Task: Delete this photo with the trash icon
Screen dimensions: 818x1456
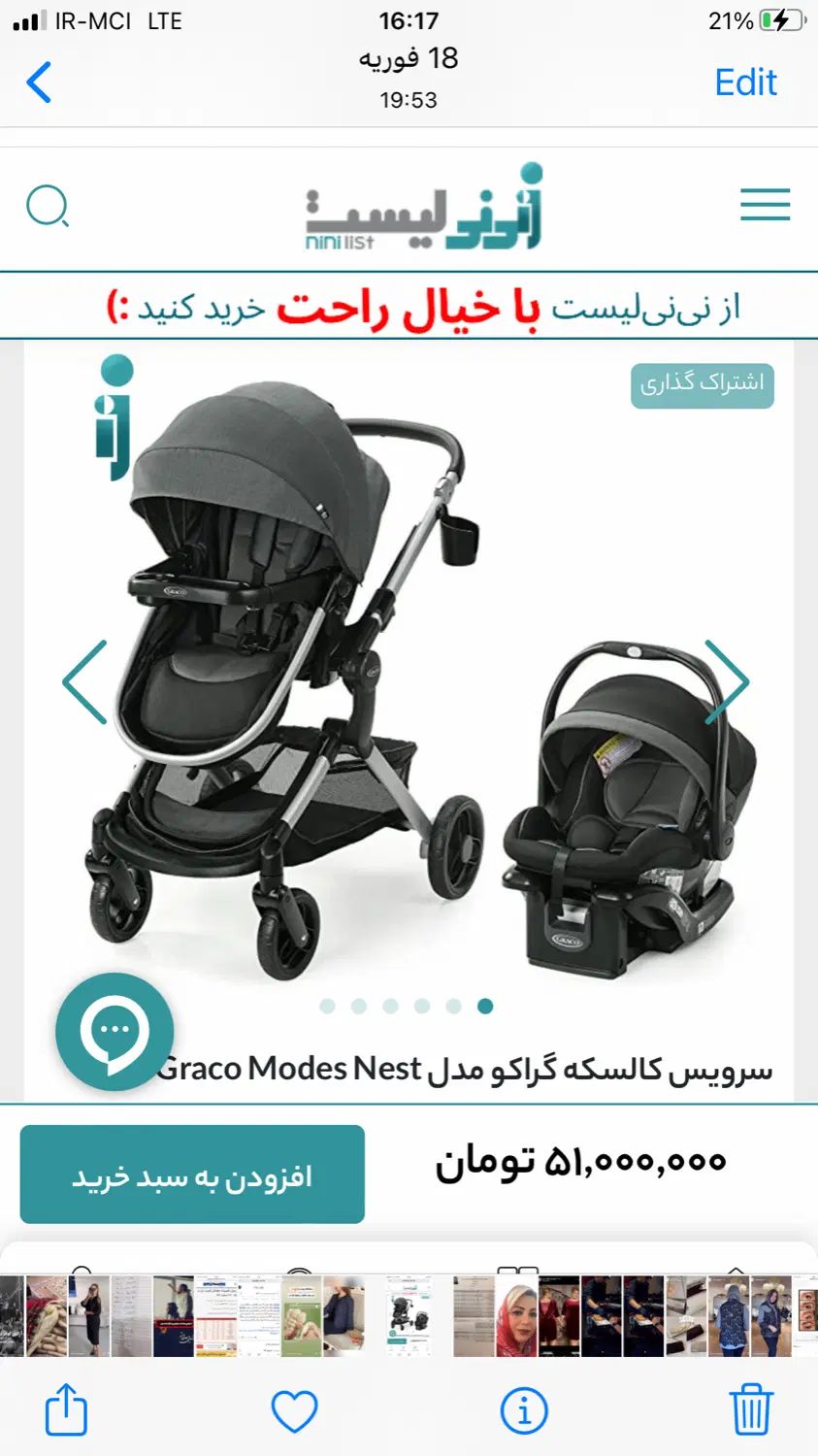Action: click(x=750, y=1410)
